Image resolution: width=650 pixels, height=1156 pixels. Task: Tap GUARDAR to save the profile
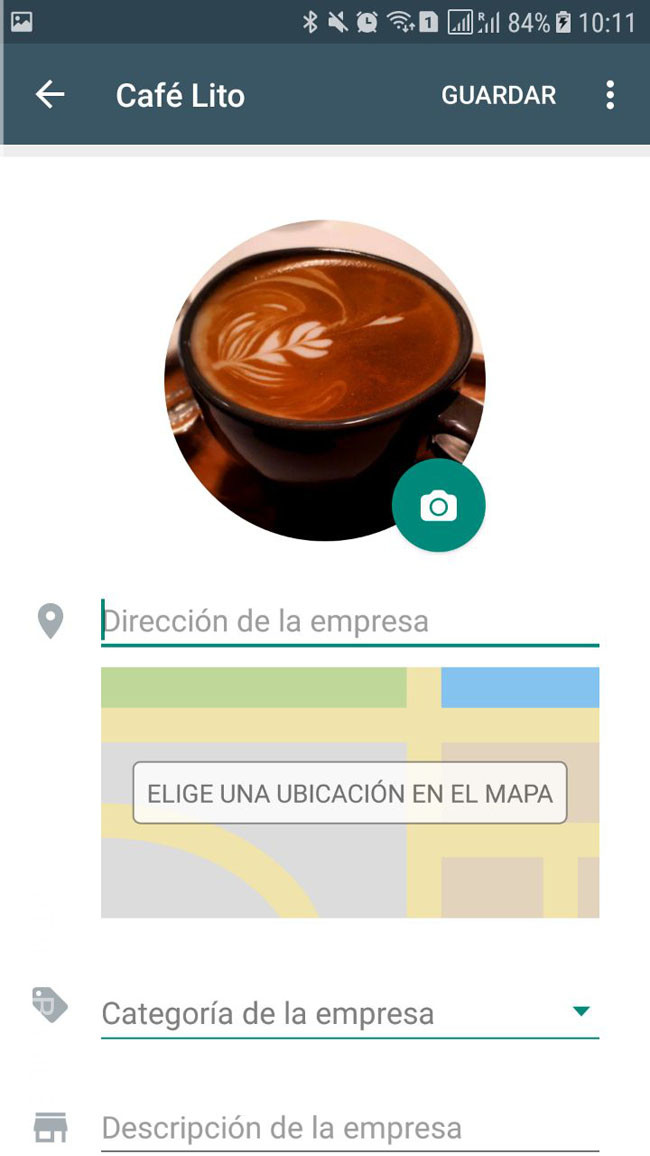pyautogui.click(x=499, y=95)
